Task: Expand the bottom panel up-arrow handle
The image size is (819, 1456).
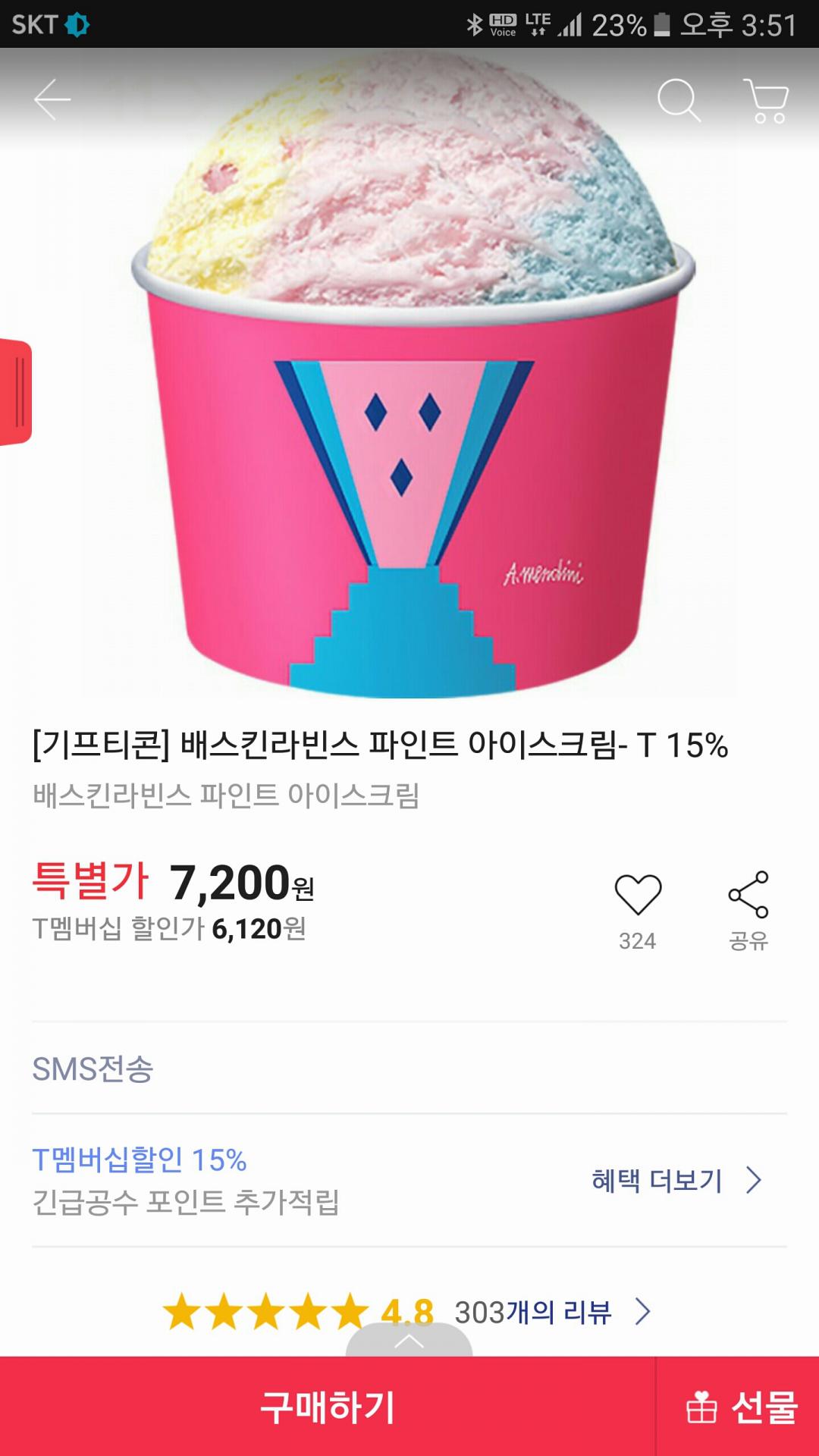Action: [x=409, y=1341]
